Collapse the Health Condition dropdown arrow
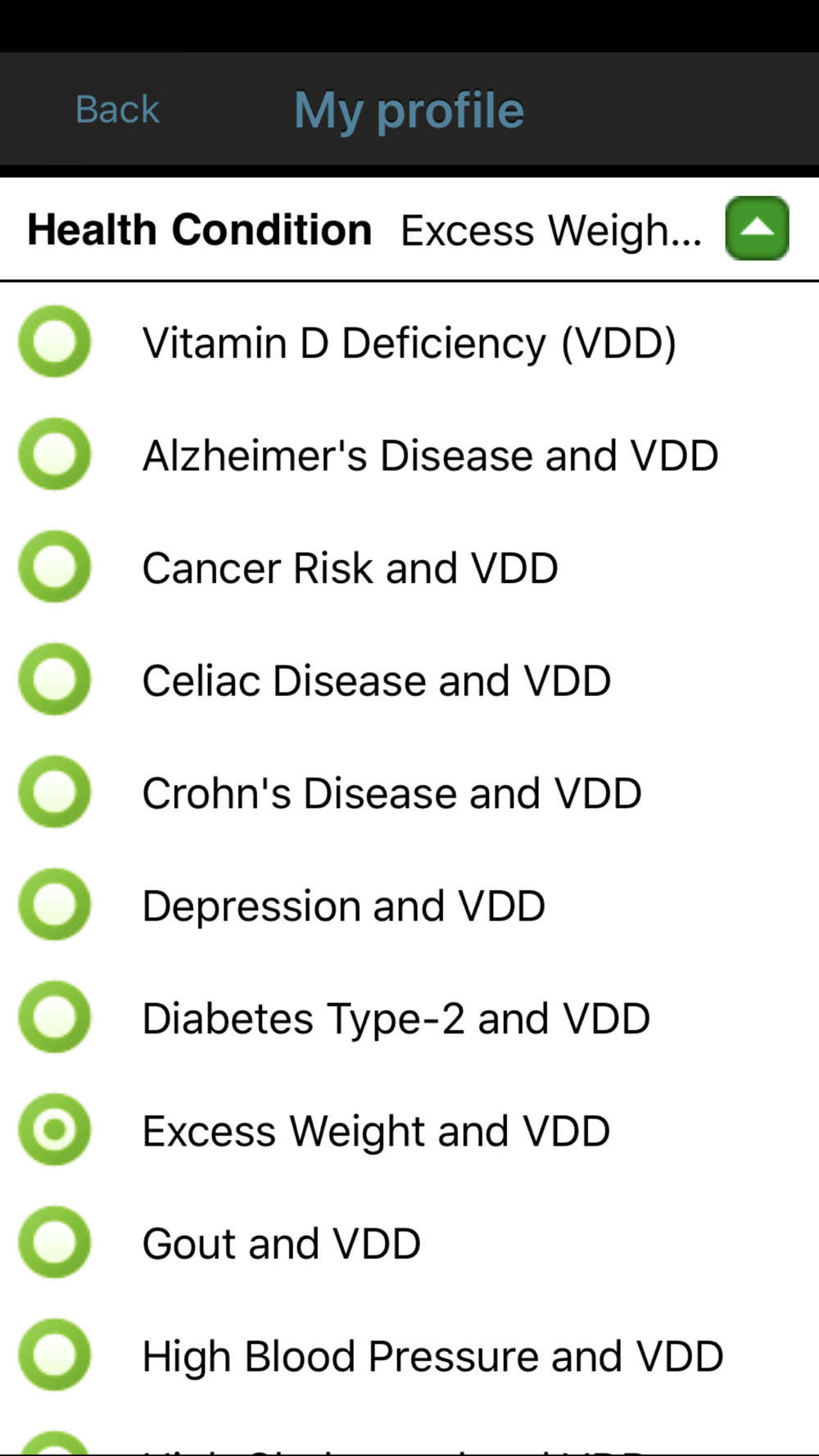This screenshot has width=819, height=1456. pyautogui.click(x=757, y=228)
